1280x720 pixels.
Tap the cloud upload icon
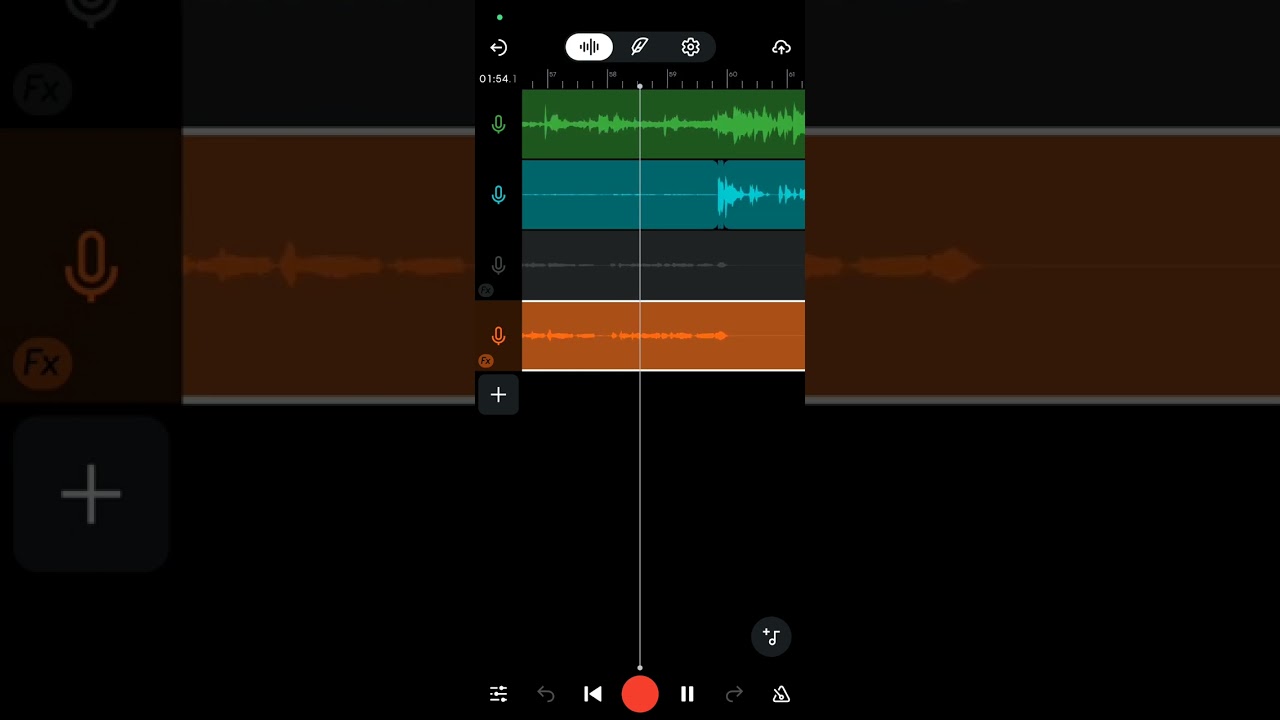[x=781, y=48]
